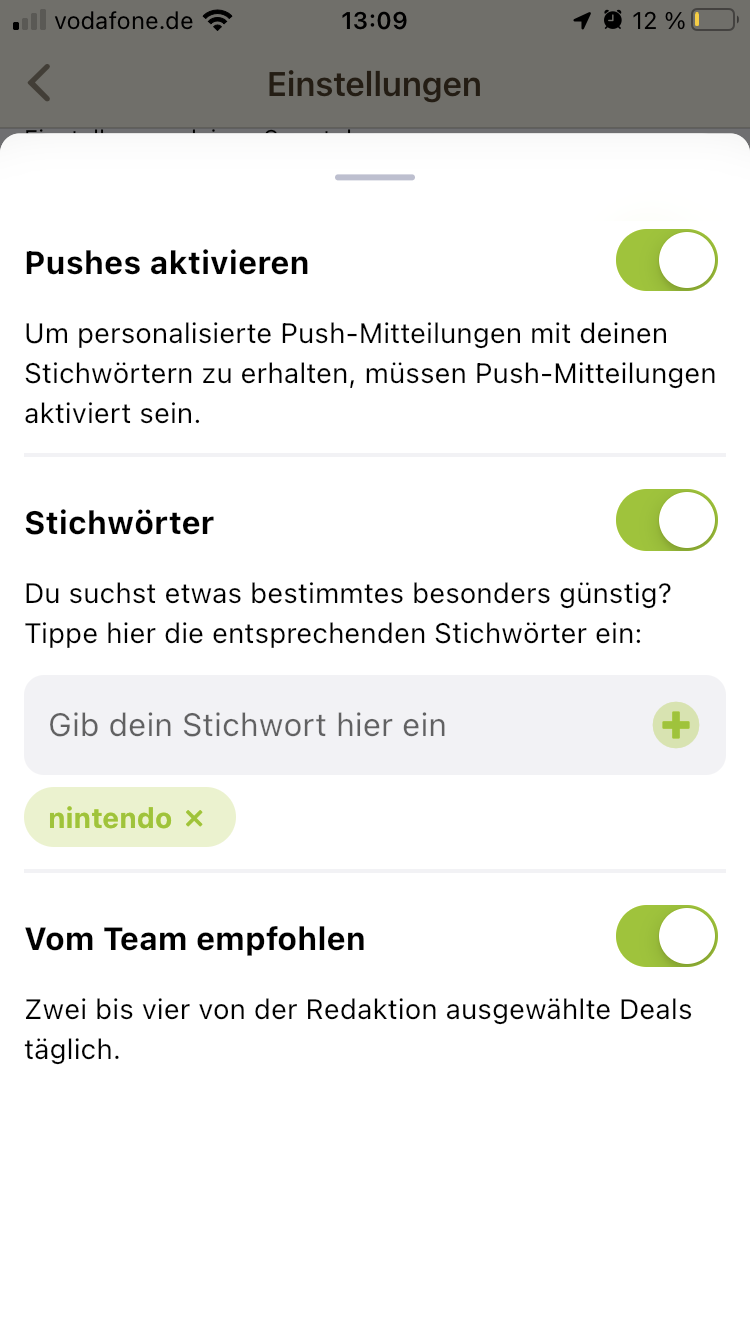
Task: Tap the green plus to add keyword
Action: [676, 725]
